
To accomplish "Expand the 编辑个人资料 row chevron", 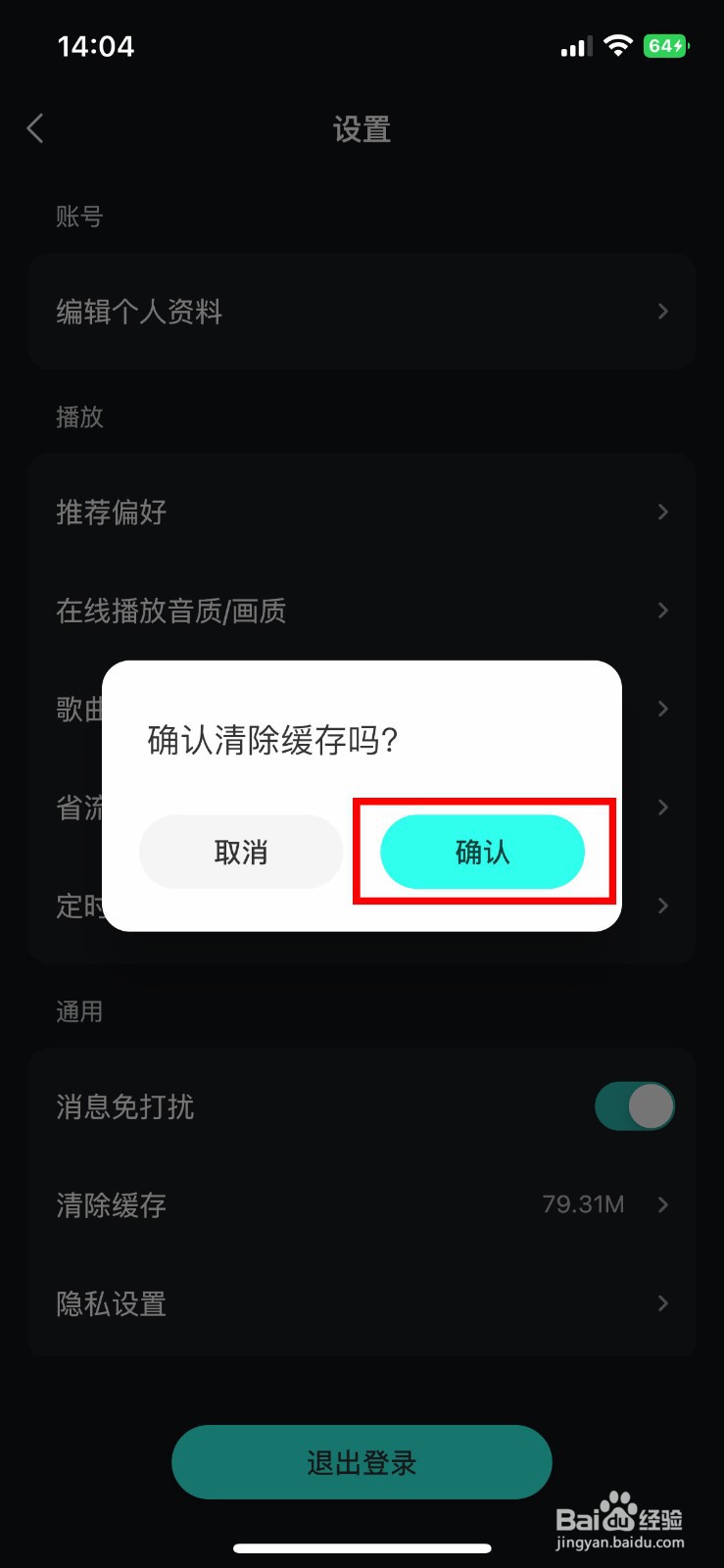I will (x=663, y=312).
